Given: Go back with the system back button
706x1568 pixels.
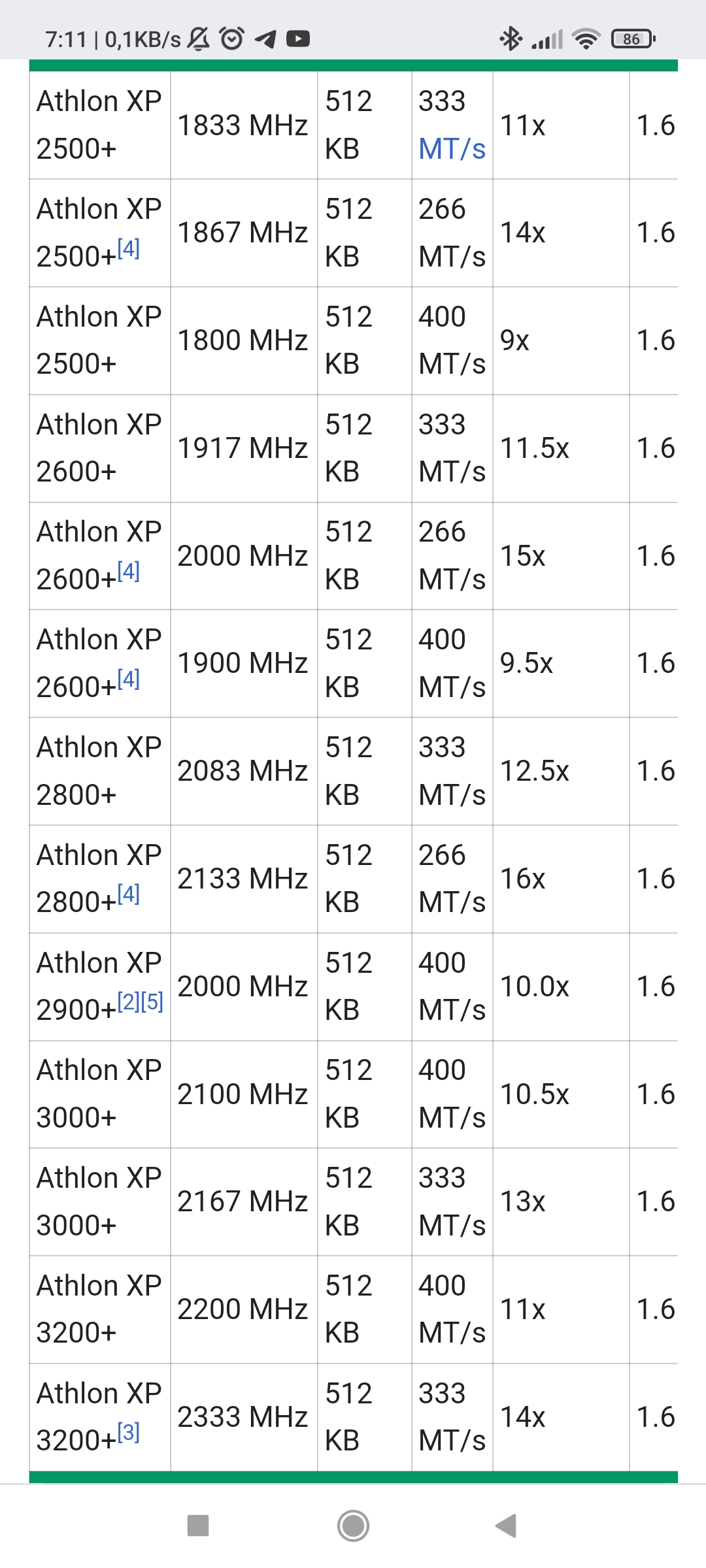Looking at the screenshot, I should click(506, 1526).
